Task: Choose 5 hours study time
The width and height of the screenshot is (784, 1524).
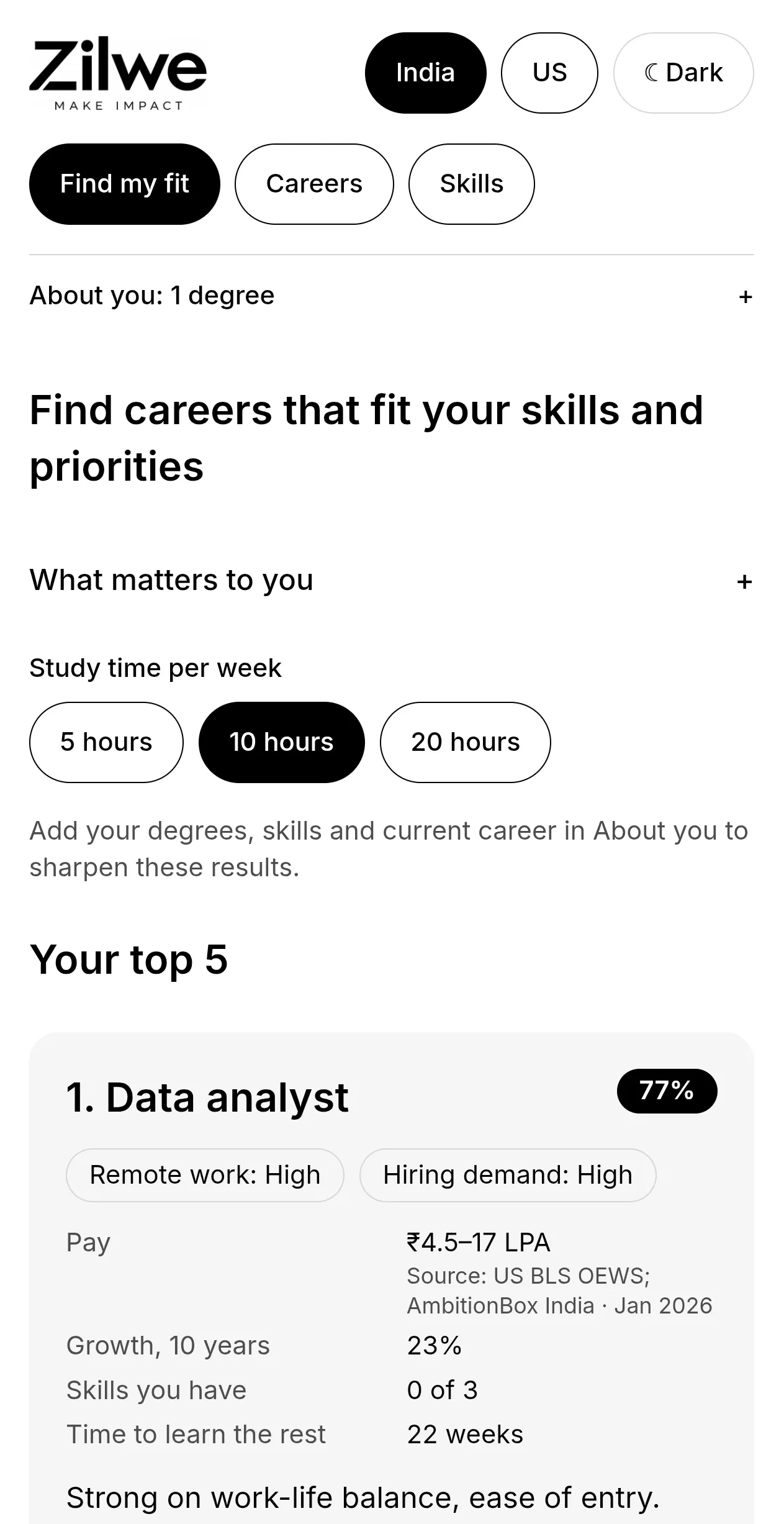Action: [106, 742]
